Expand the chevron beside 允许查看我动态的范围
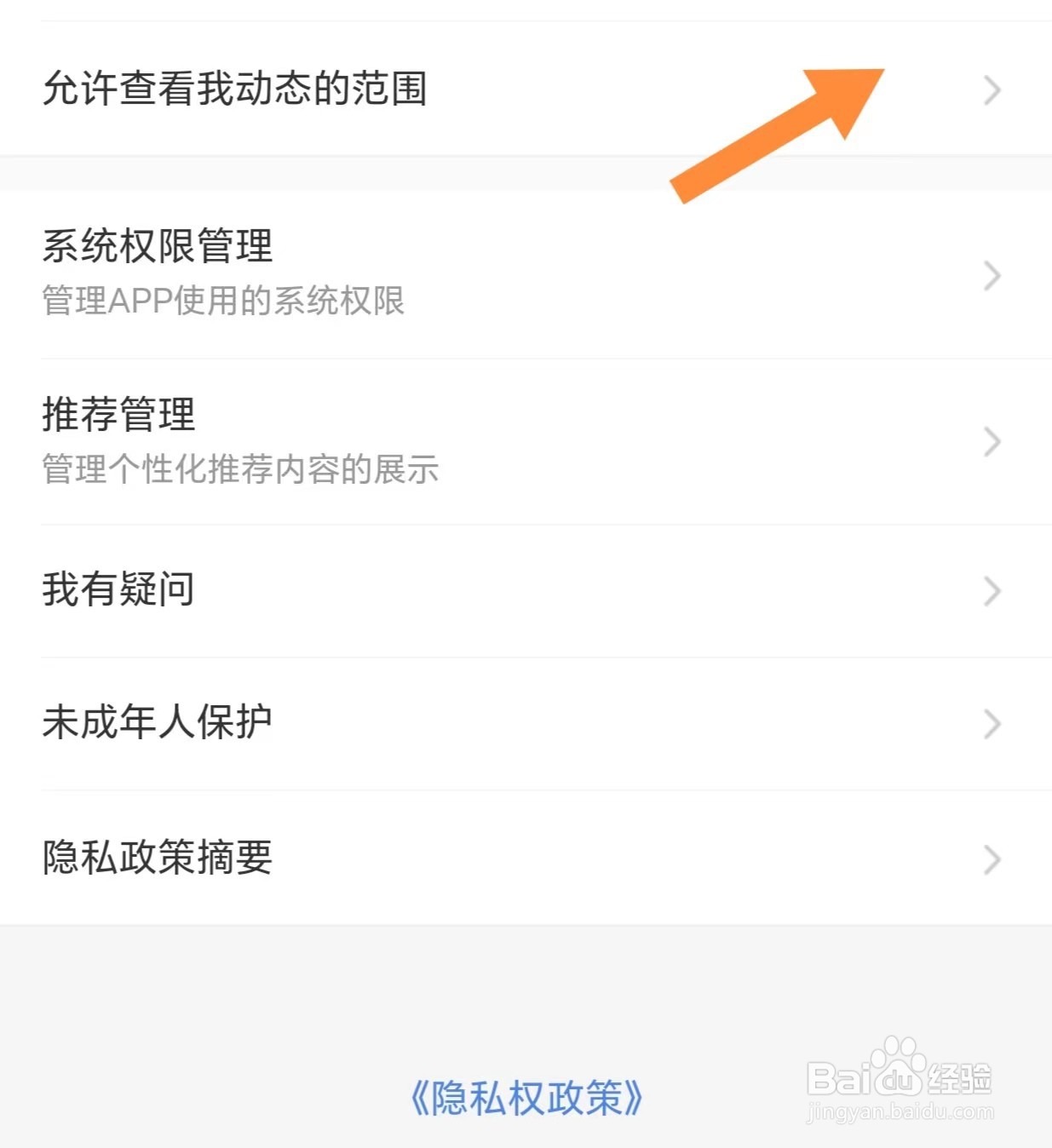 991,91
